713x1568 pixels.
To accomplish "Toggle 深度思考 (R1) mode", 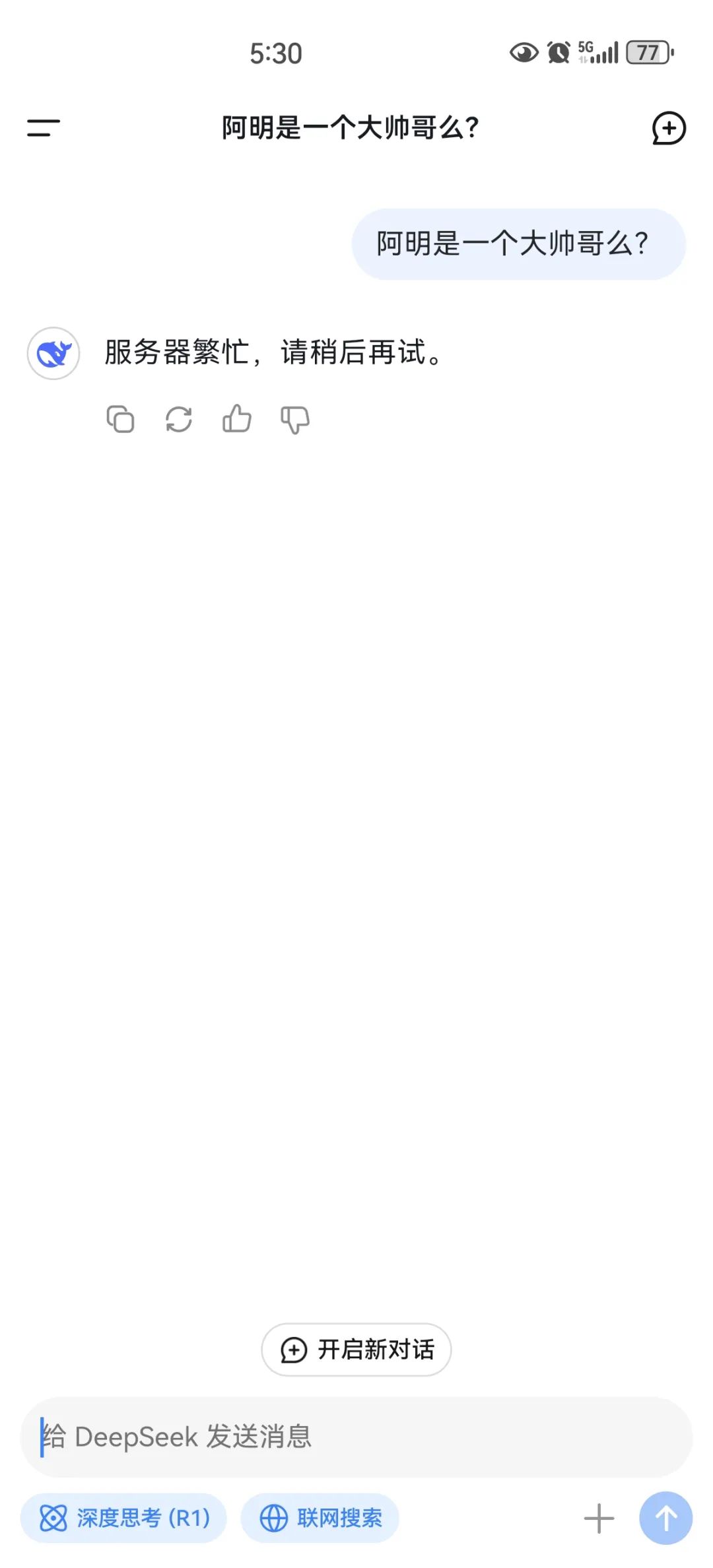I will (x=124, y=1518).
